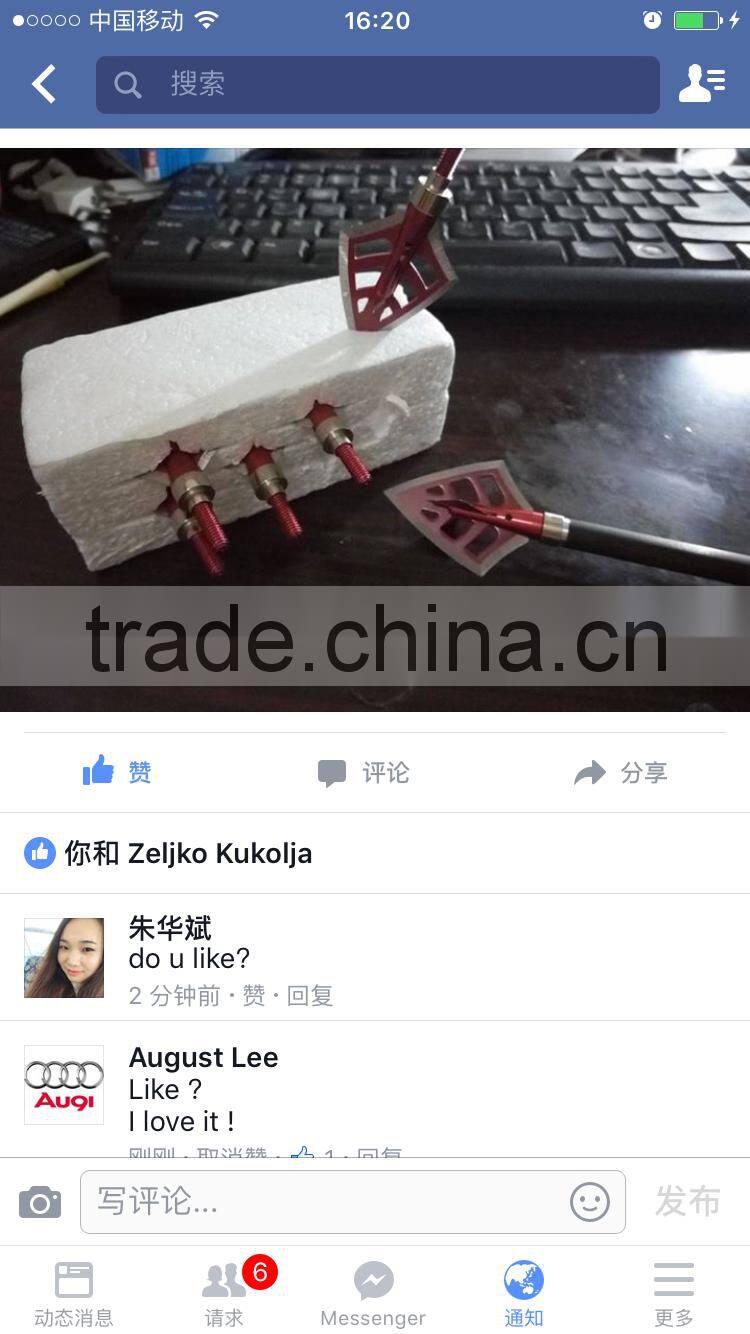
Task: Open the friends list icon at top right
Action: coord(702,85)
